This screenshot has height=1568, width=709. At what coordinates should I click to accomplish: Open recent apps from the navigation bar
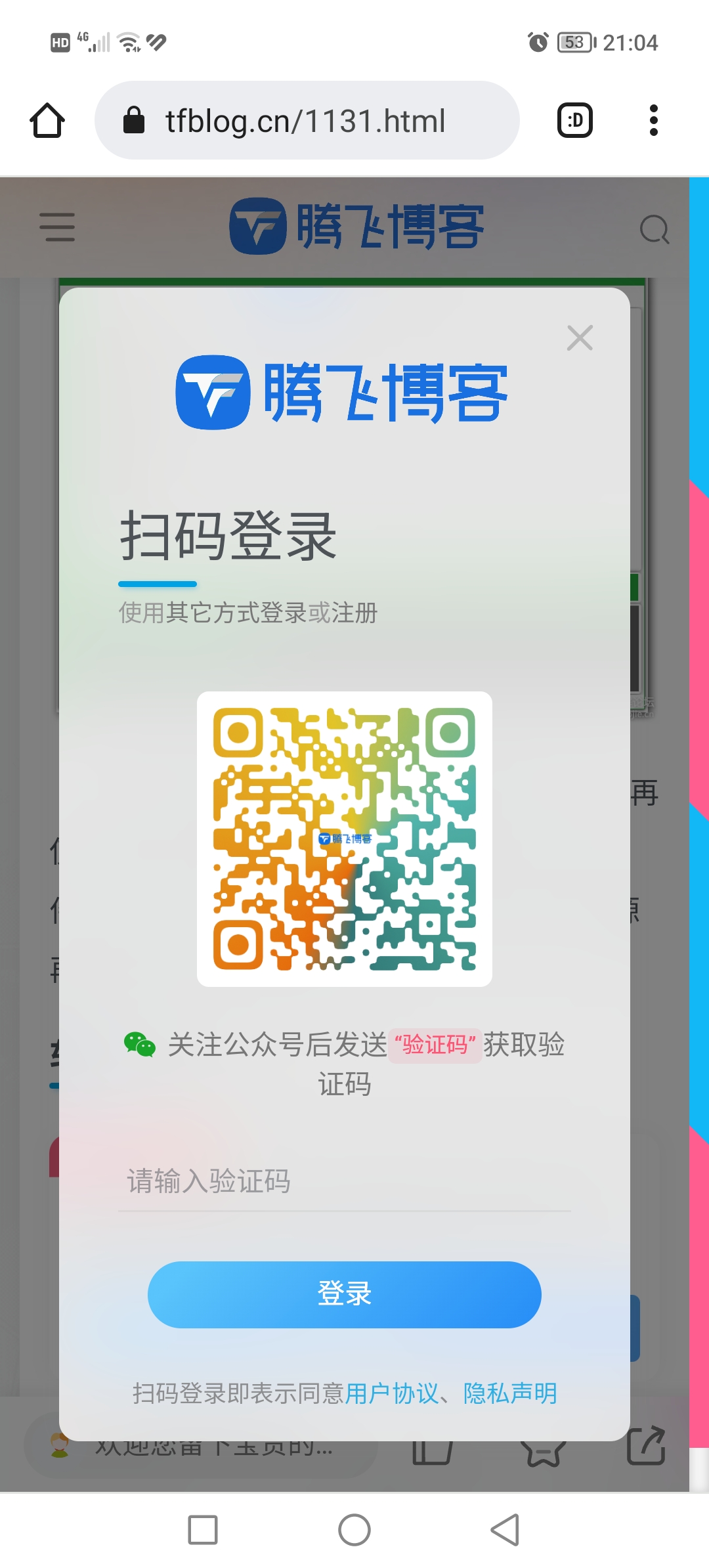coord(203,1530)
